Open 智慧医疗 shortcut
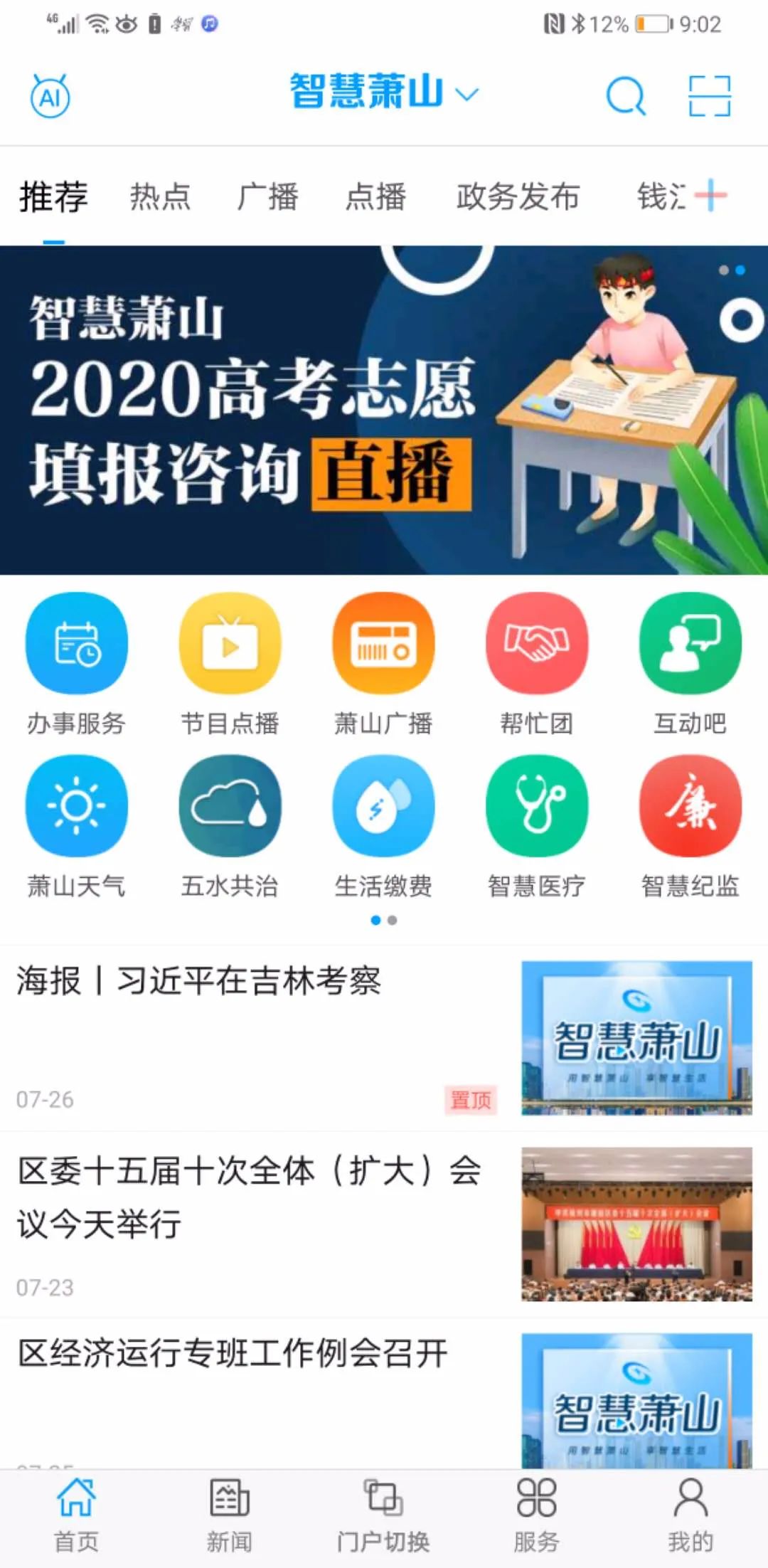Viewport: 768px width, 1568px height. tap(537, 827)
